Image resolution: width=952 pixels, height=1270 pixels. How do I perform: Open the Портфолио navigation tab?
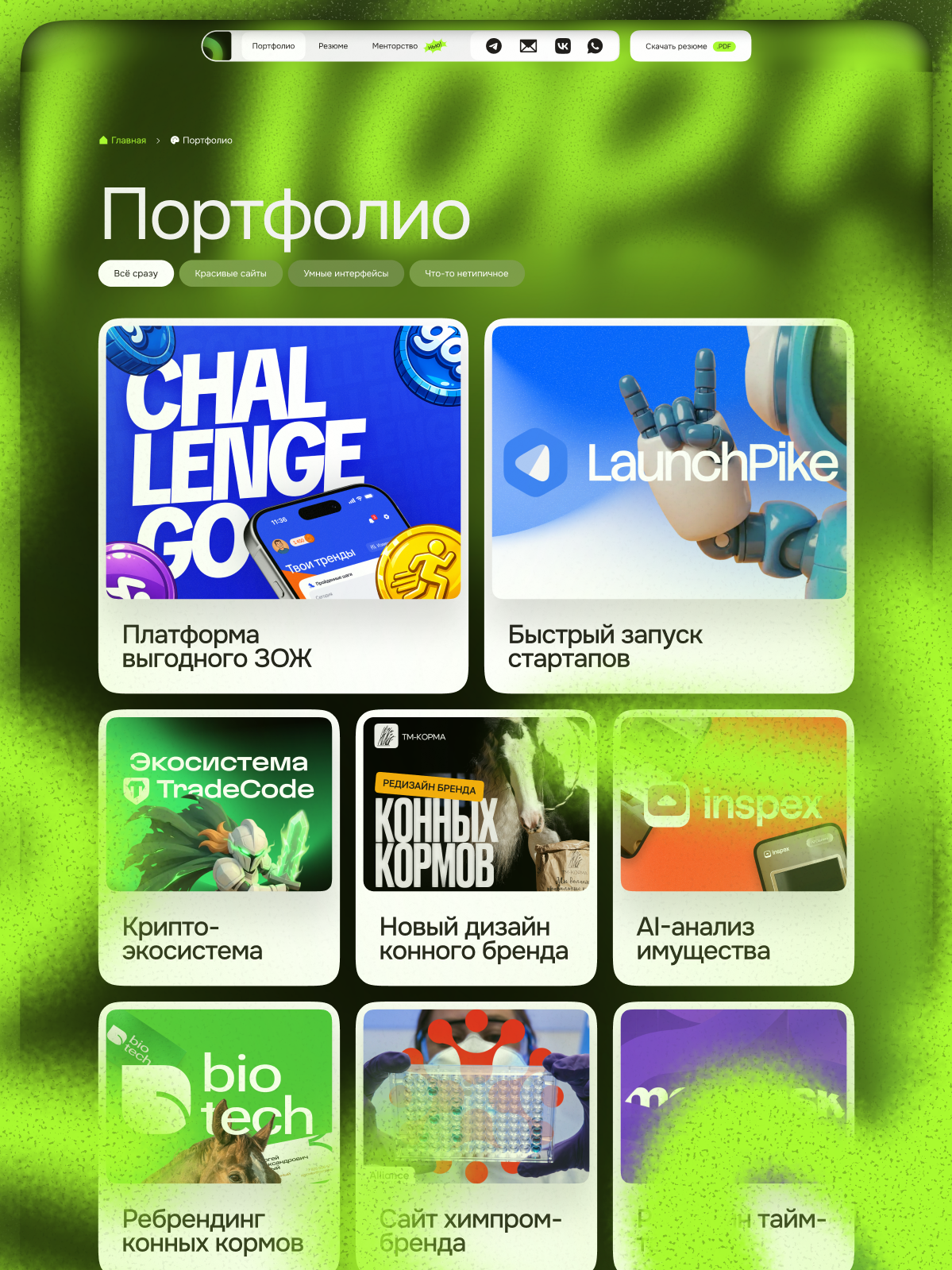coord(273,46)
